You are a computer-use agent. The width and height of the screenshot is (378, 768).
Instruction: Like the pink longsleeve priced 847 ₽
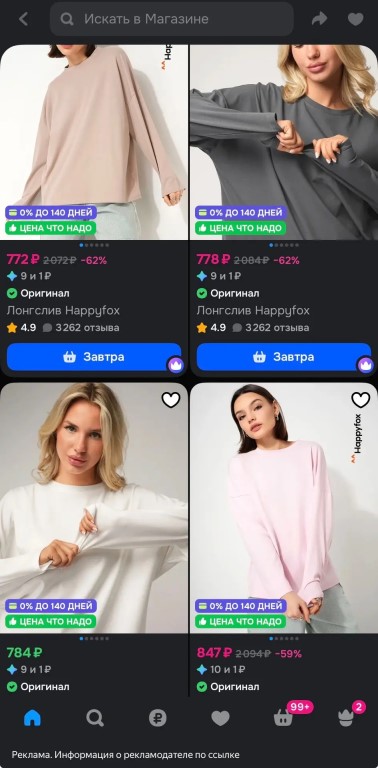(361, 400)
